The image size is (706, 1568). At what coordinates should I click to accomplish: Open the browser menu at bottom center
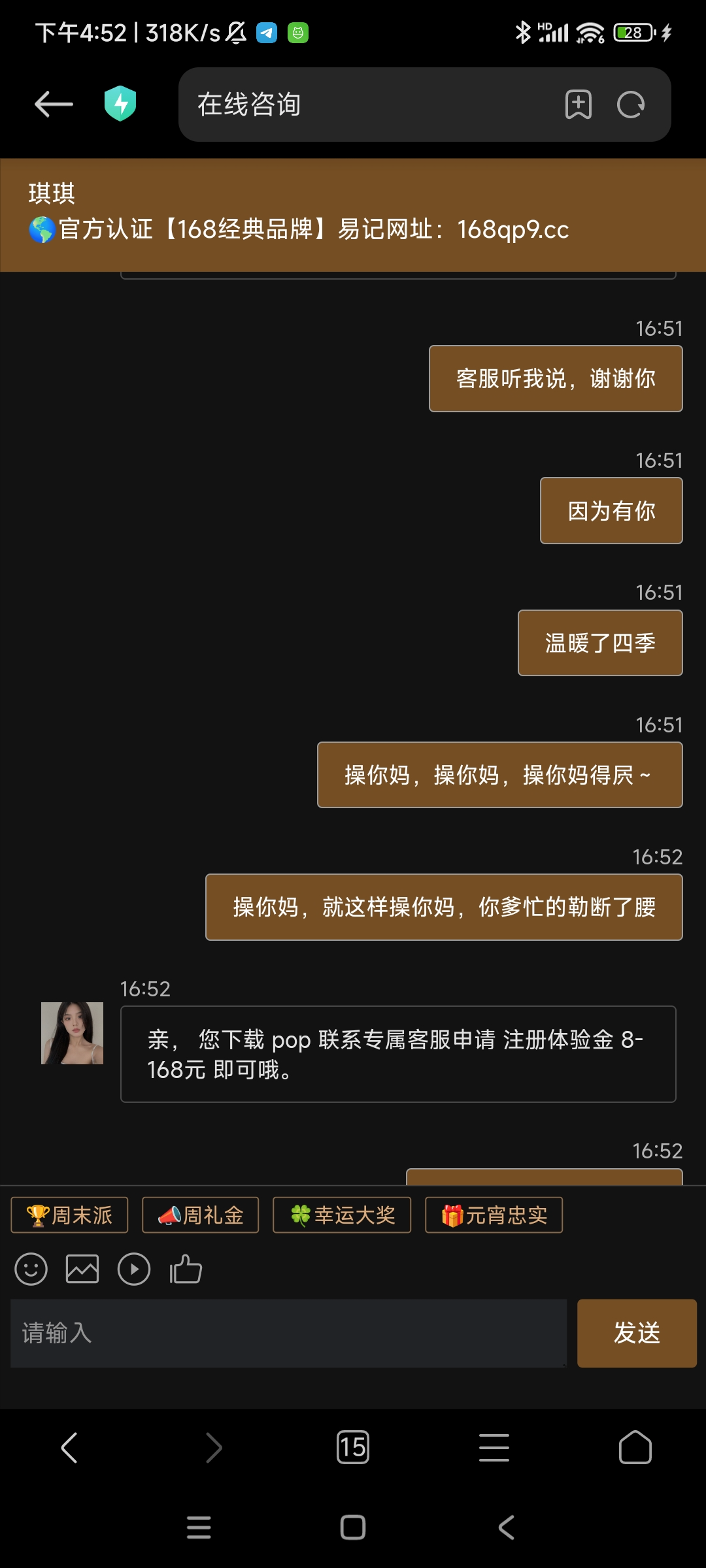click(x=494, y=1446)
